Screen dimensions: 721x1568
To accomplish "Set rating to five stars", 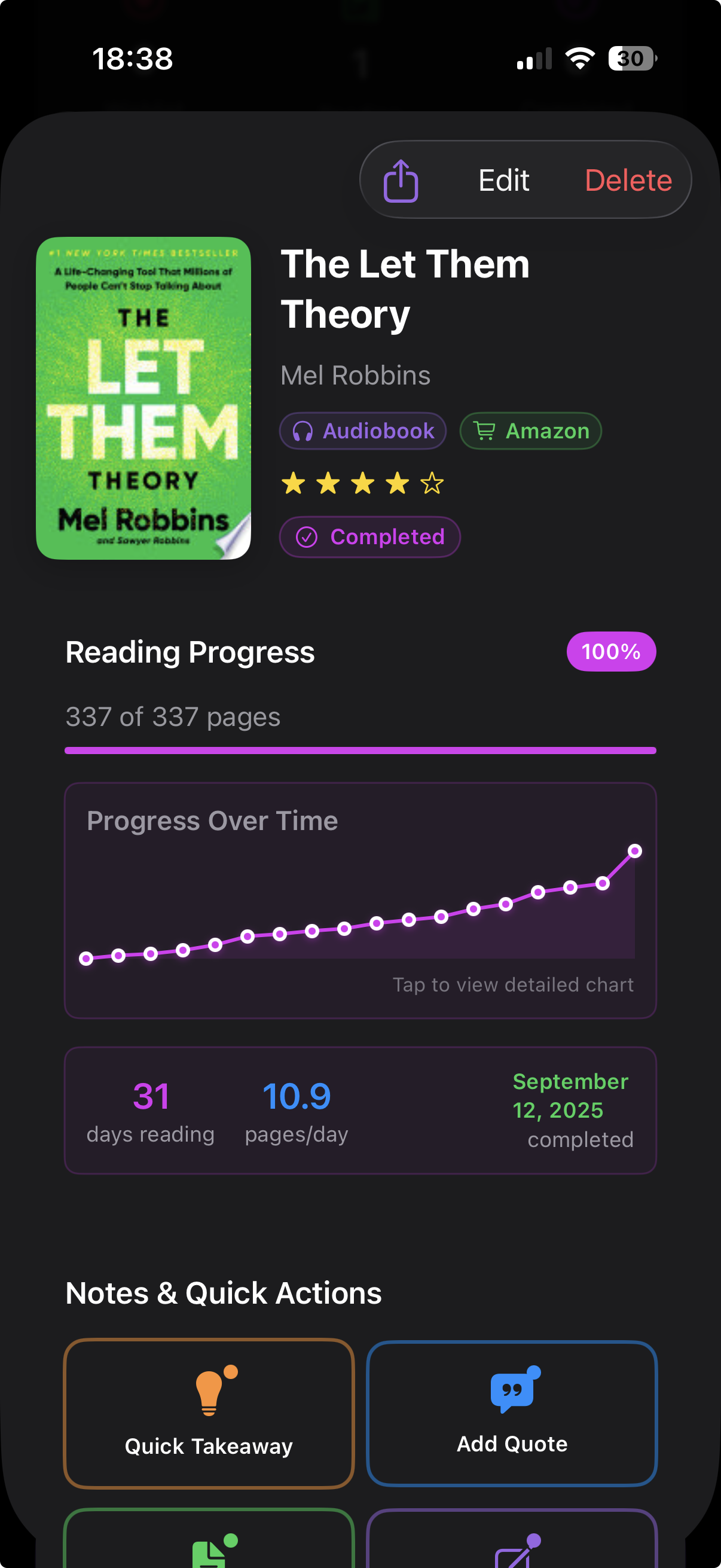I will [432, 484].
